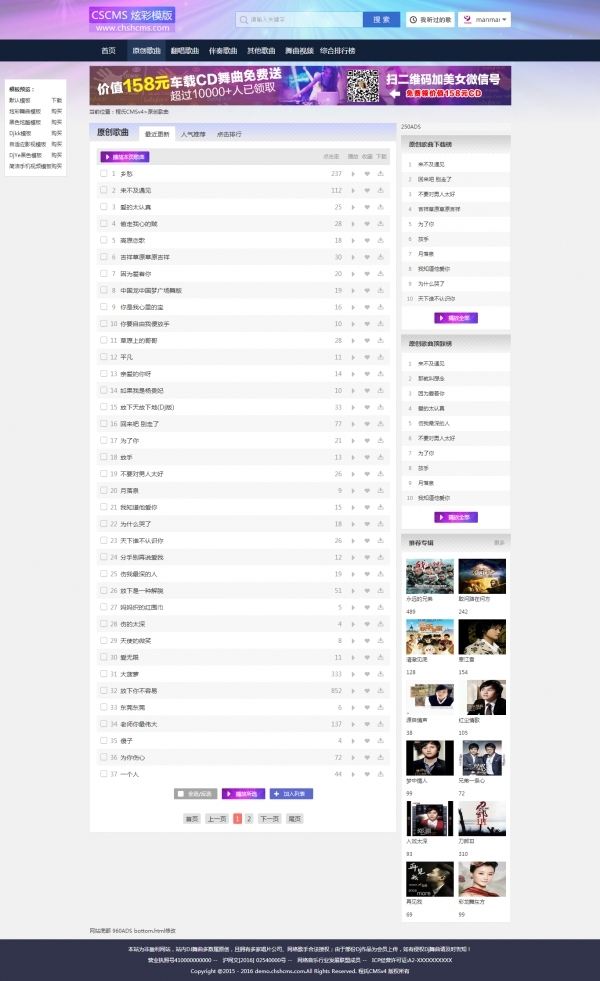Go to page 2 of the song list

click(249, 818)
